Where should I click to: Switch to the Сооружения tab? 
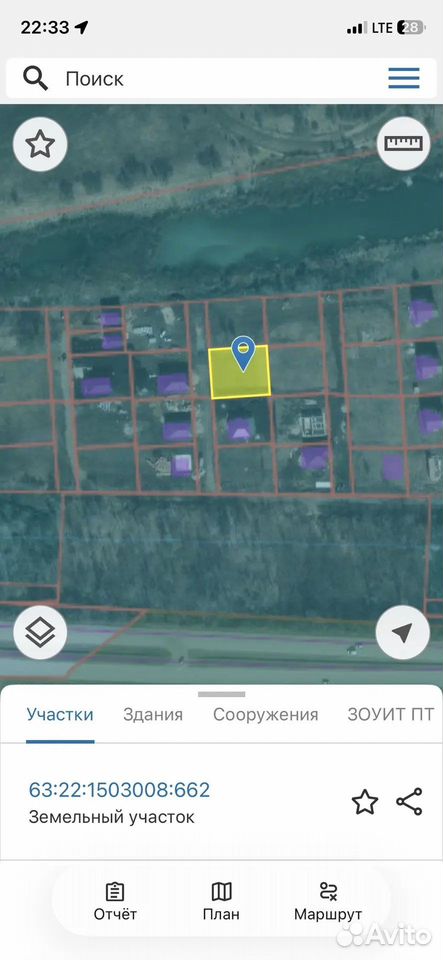266,714
